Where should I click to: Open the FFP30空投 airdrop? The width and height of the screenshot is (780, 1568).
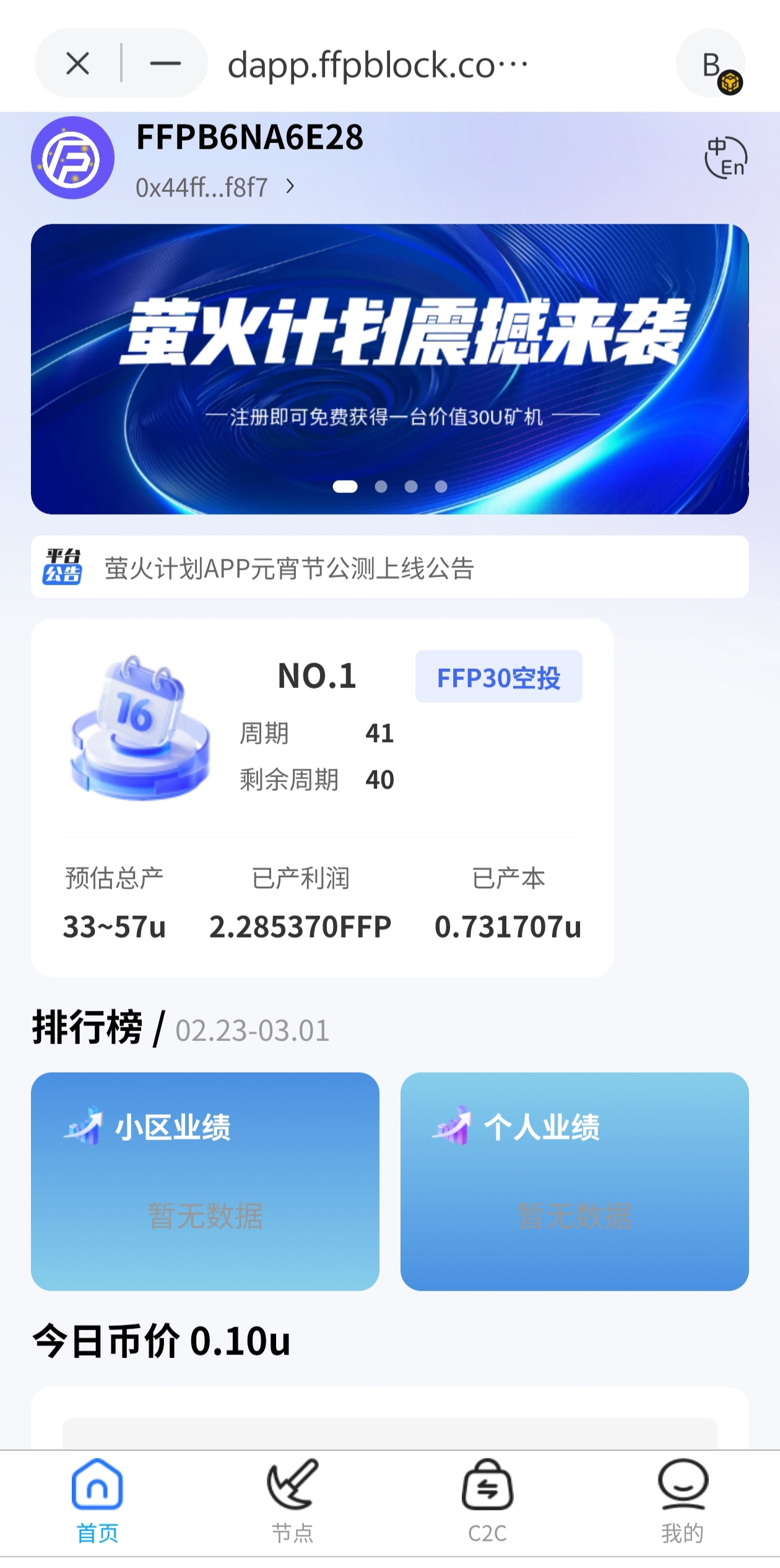498,677
